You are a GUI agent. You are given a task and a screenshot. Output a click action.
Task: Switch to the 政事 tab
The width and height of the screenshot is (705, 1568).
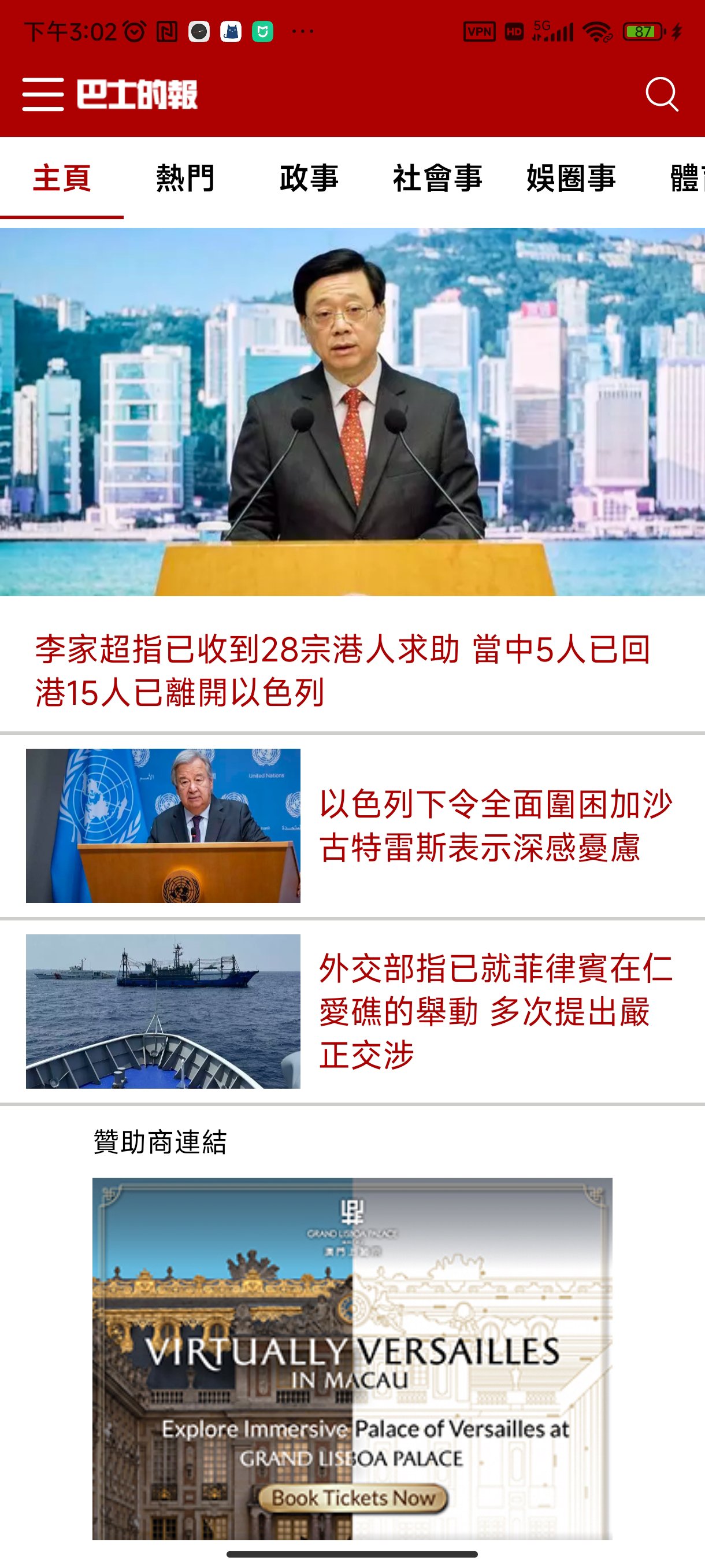tap(309, 178)
